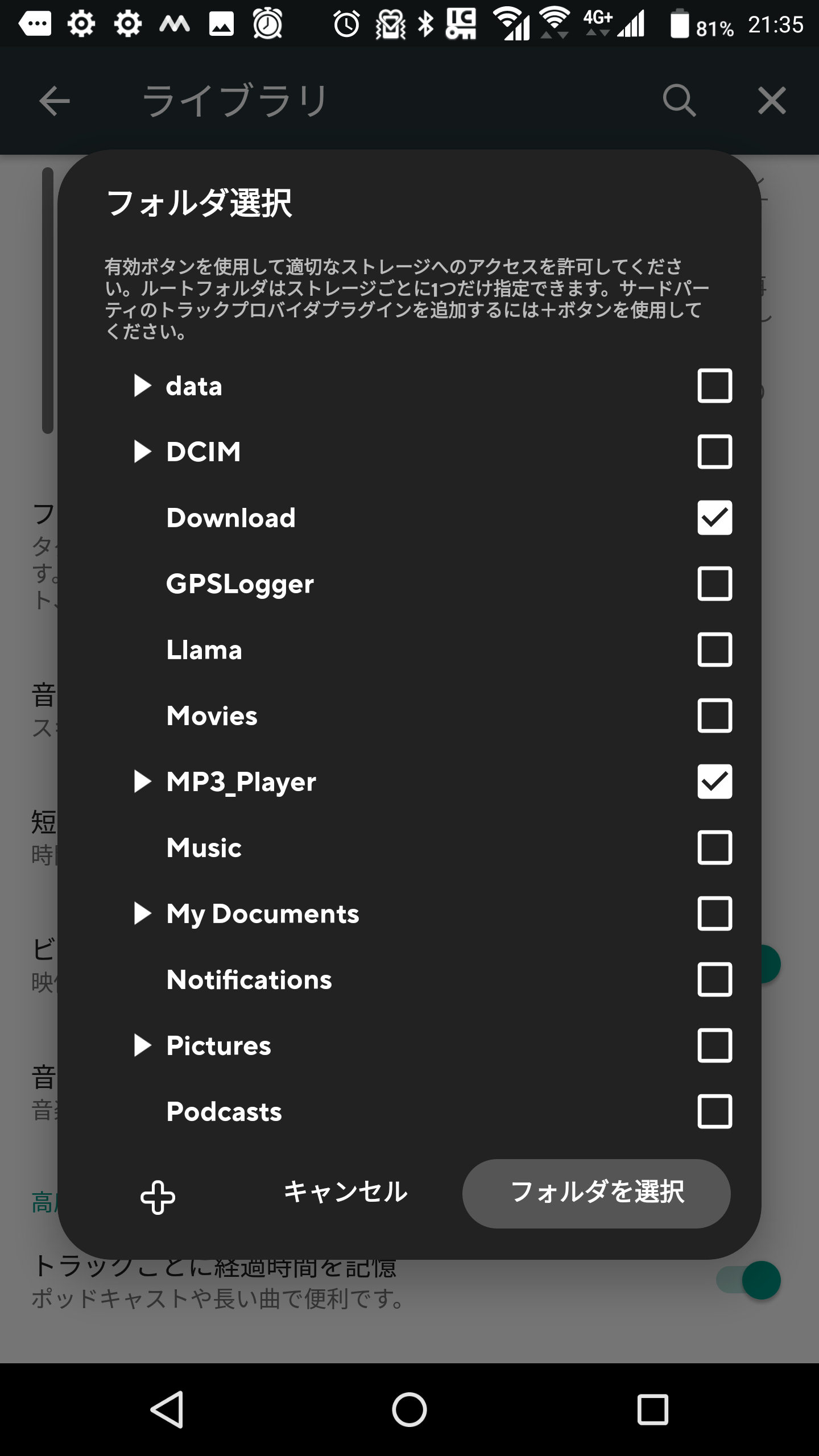Expand the Pictures folder arrow
Viewport: 819px width, 1456px height.
(x=142, y=1045)
